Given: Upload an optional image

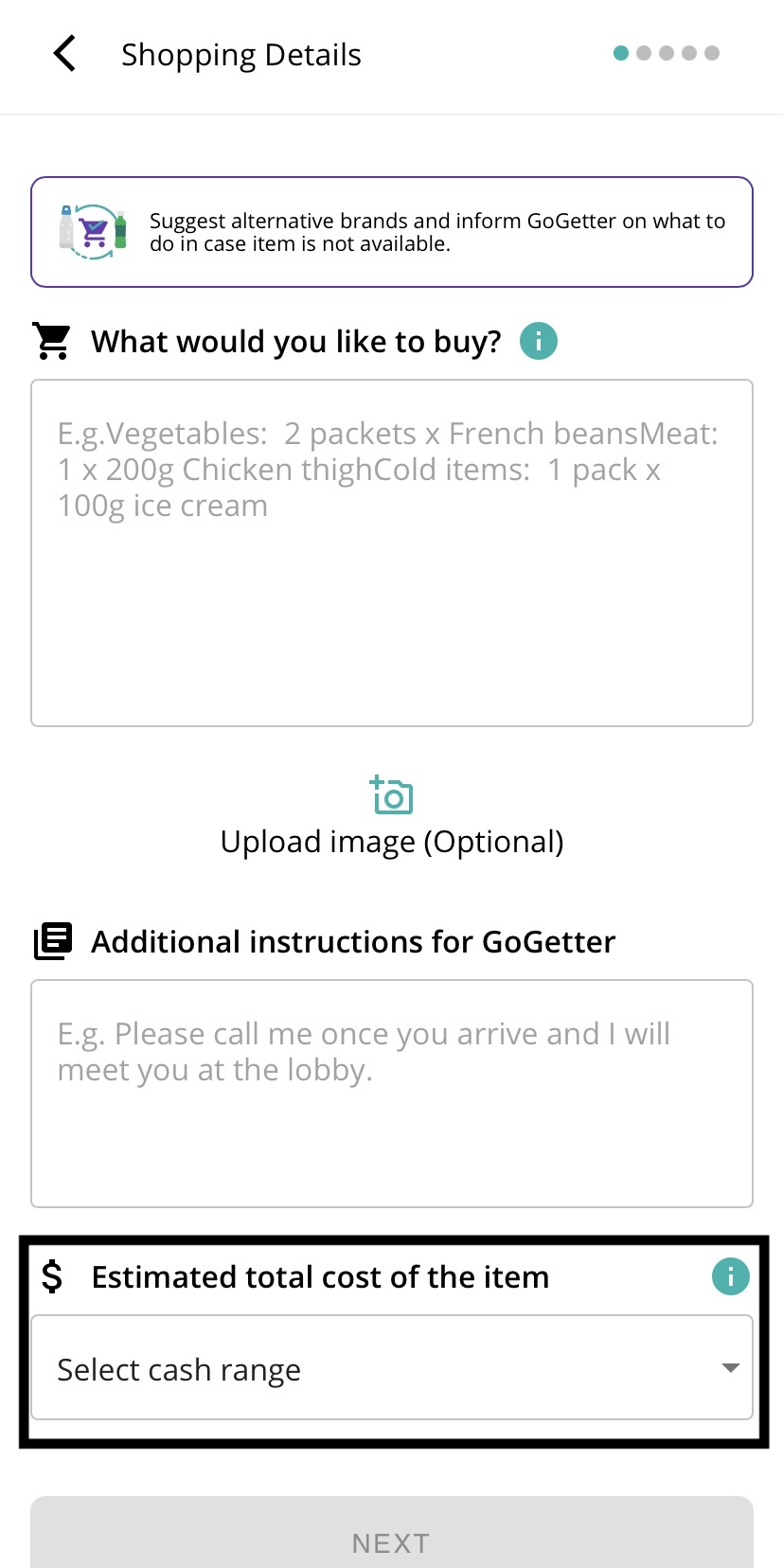Looking at the screenshot, I should (x=392, y=817).
